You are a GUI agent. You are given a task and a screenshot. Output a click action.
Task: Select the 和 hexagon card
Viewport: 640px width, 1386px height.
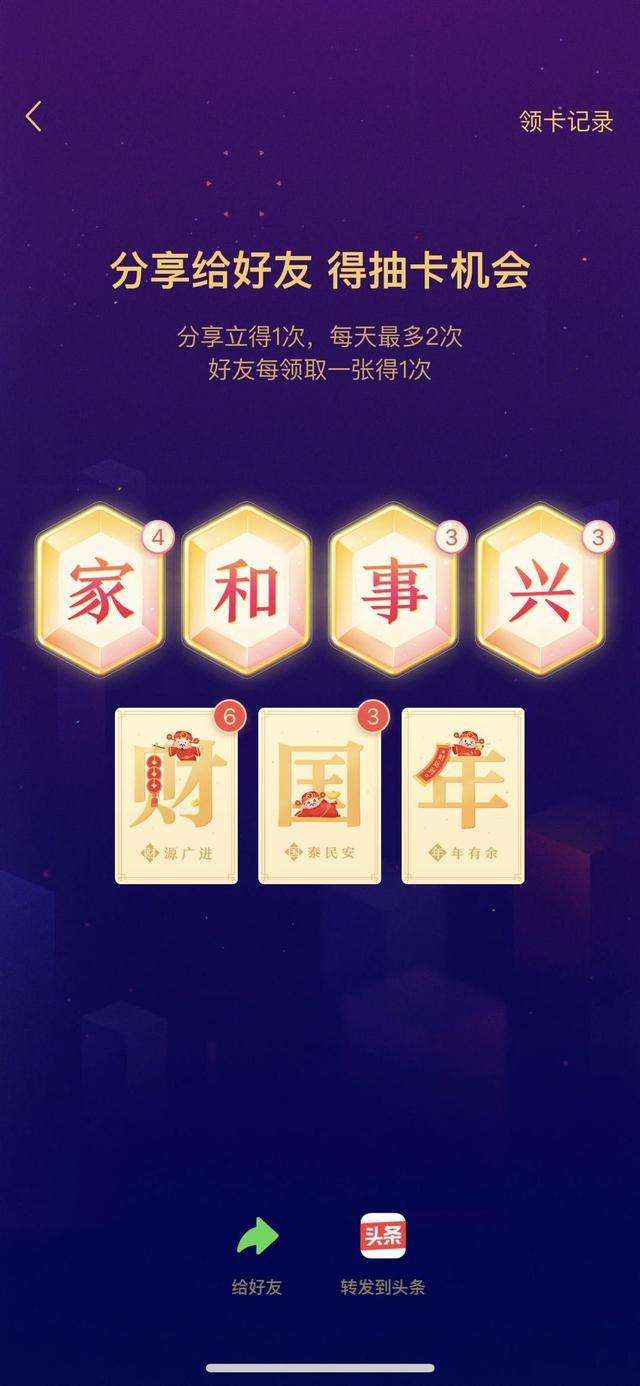pyautogui.click(x=248, y=589)
